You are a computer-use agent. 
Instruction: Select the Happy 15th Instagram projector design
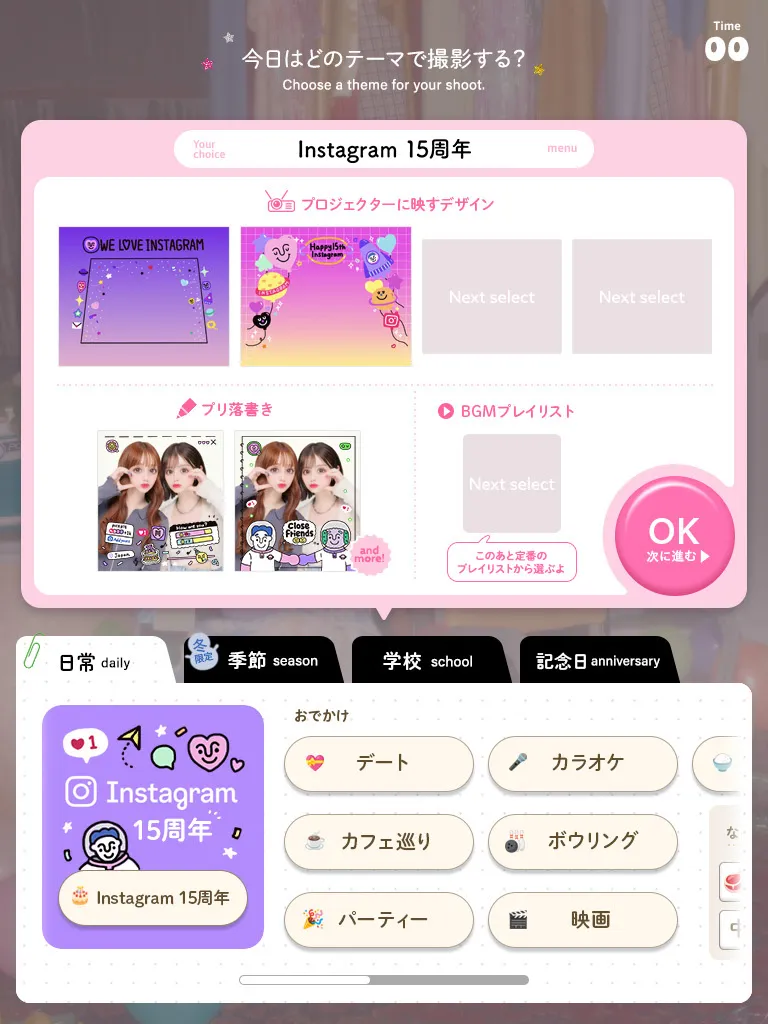pos(326,297)
